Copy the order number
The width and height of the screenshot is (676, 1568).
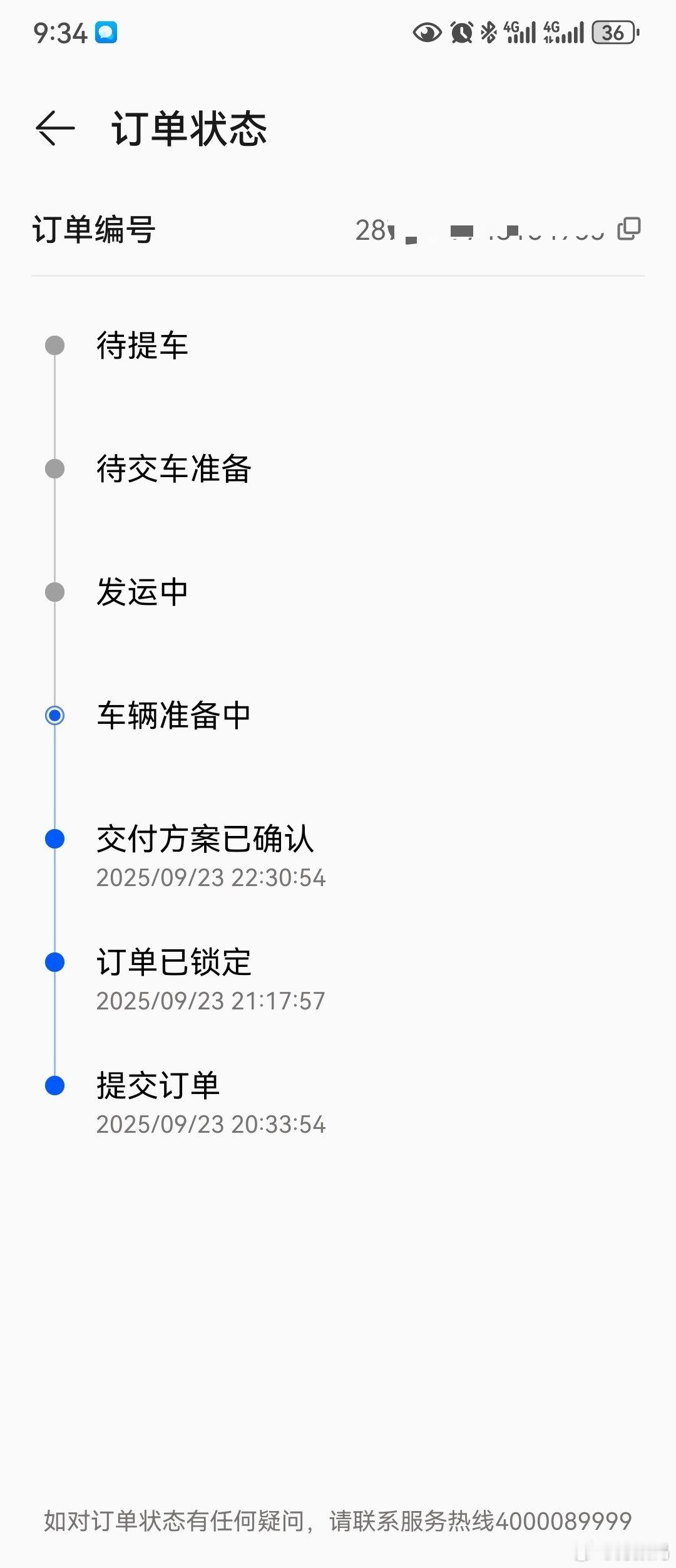click(x=628, y=229)
